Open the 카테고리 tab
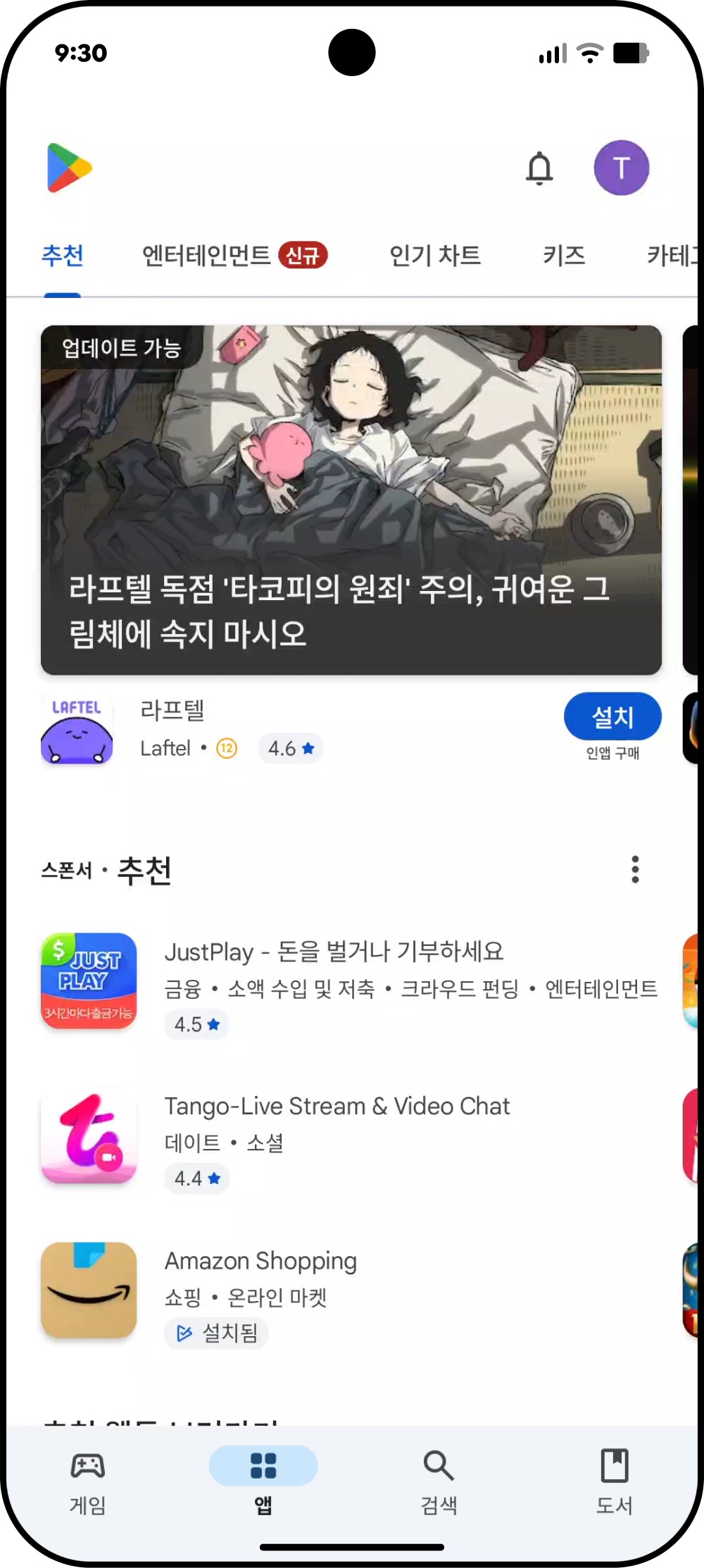The height and width of the screenshot is (1568, 704). click(671, 256)
